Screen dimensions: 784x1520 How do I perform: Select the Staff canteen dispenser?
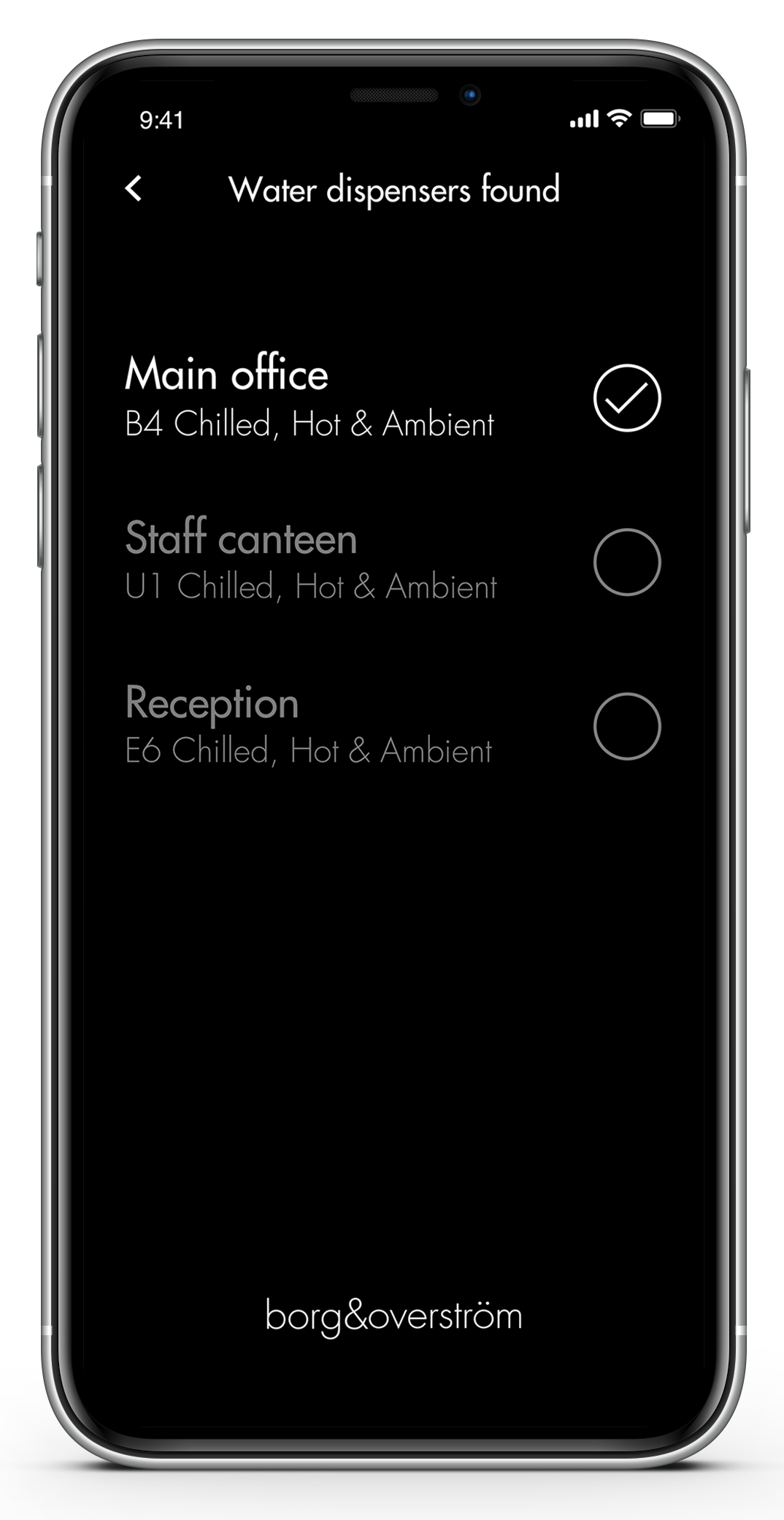(626, 562)
